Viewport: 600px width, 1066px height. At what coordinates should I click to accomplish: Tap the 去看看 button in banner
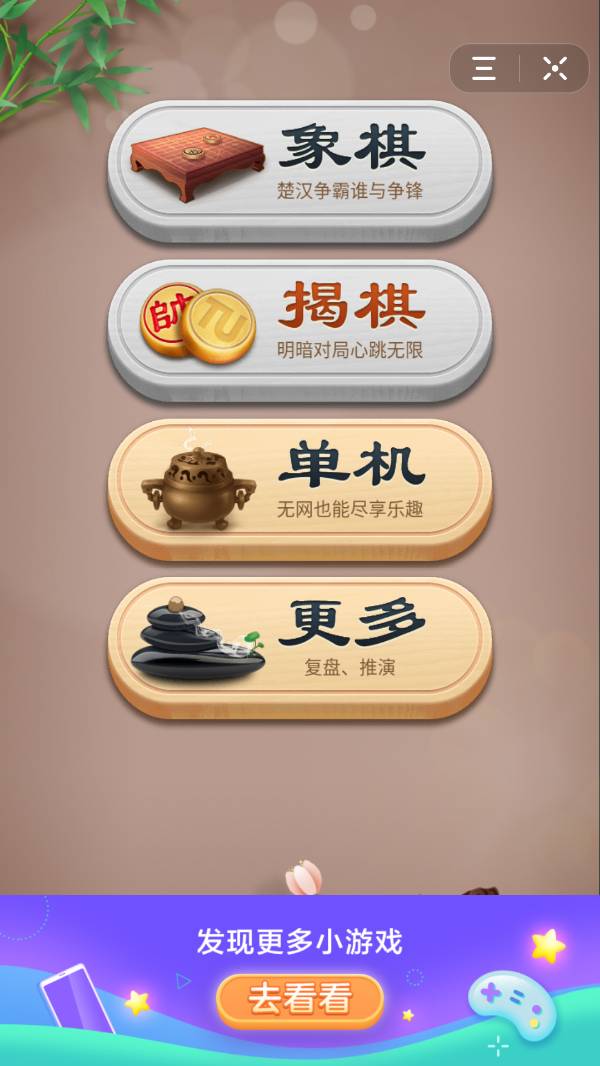tap(300, 999)
